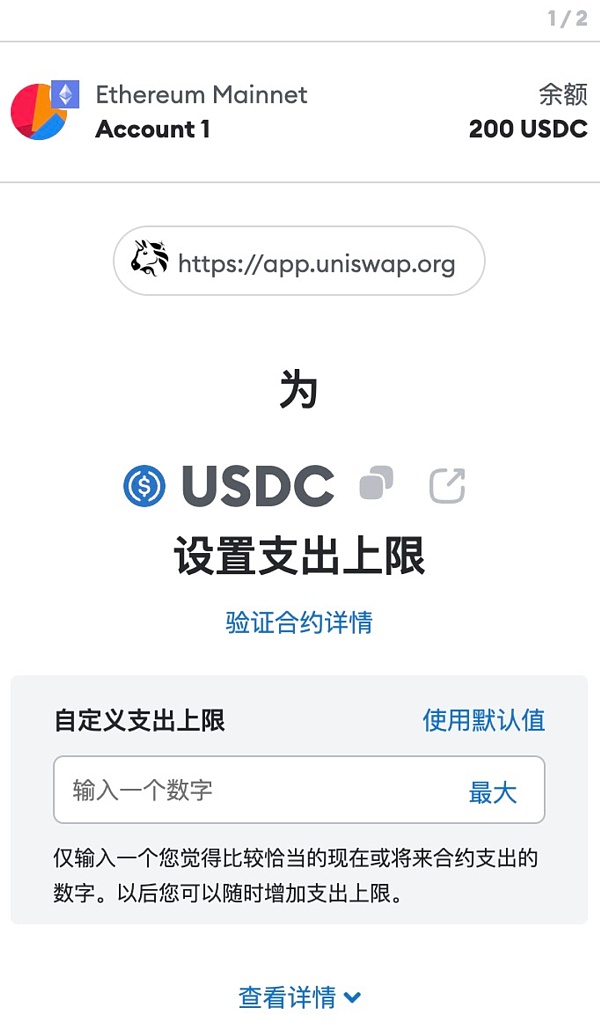Screen dimensions: 600x1028
Task: Set the spending cap to 最大
Action: (492, 793)
